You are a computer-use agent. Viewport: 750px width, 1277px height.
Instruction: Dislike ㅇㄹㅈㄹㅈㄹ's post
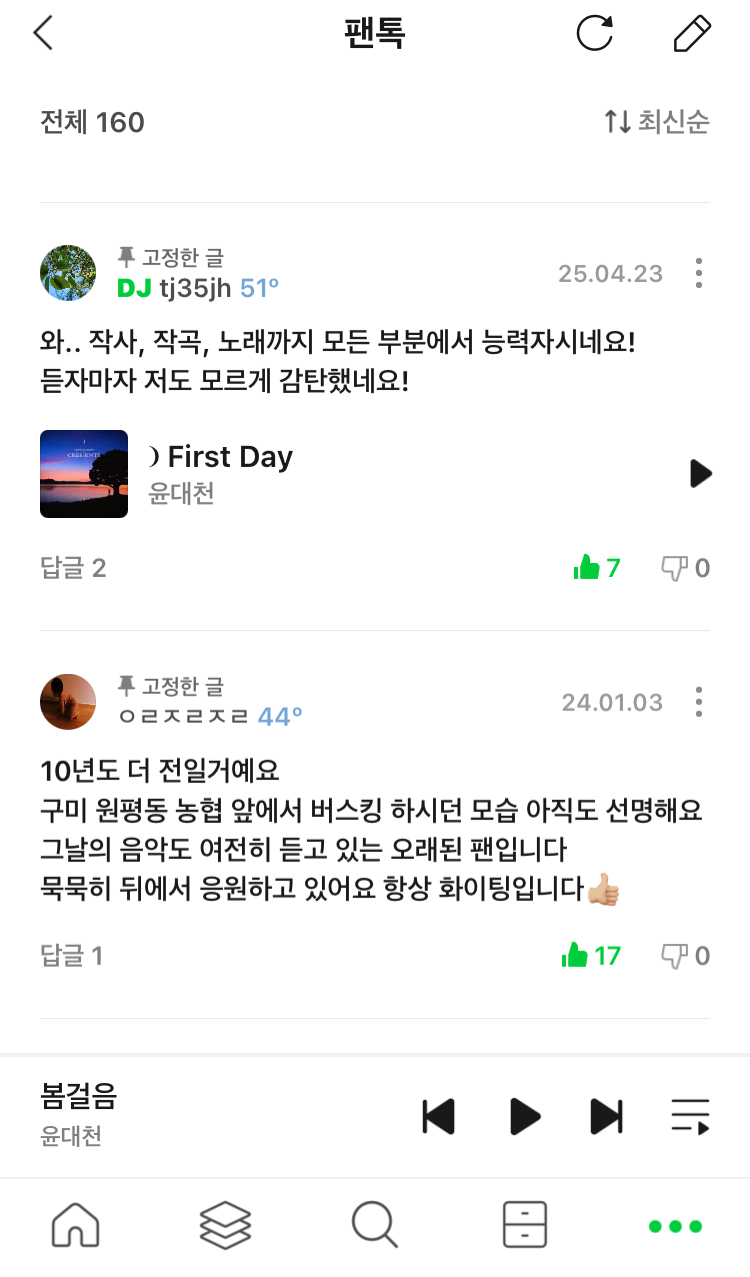pyautogui.click(x=685, y=956)
